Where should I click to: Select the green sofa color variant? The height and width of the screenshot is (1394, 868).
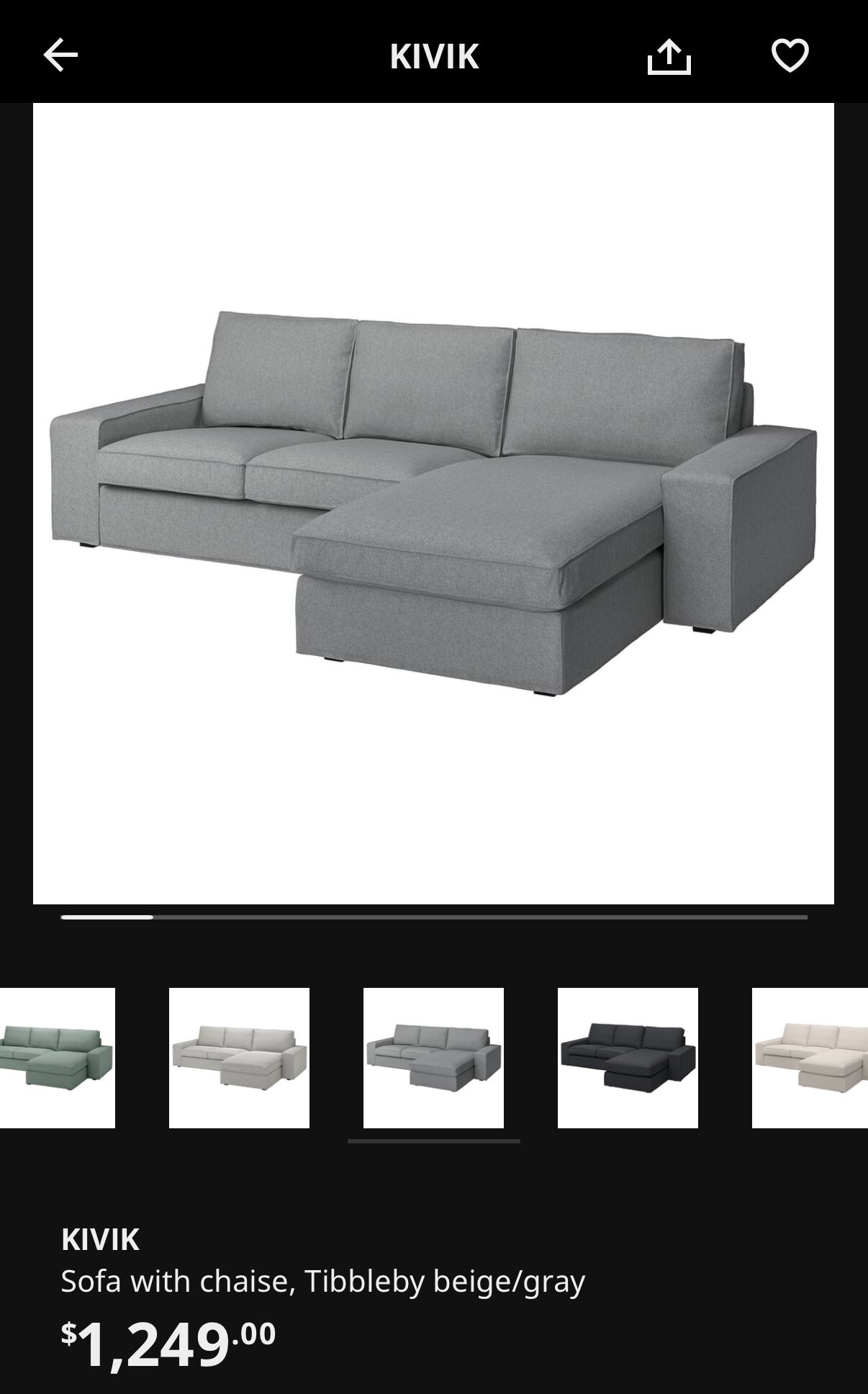pyautogui.click(x=57, y=1057)
